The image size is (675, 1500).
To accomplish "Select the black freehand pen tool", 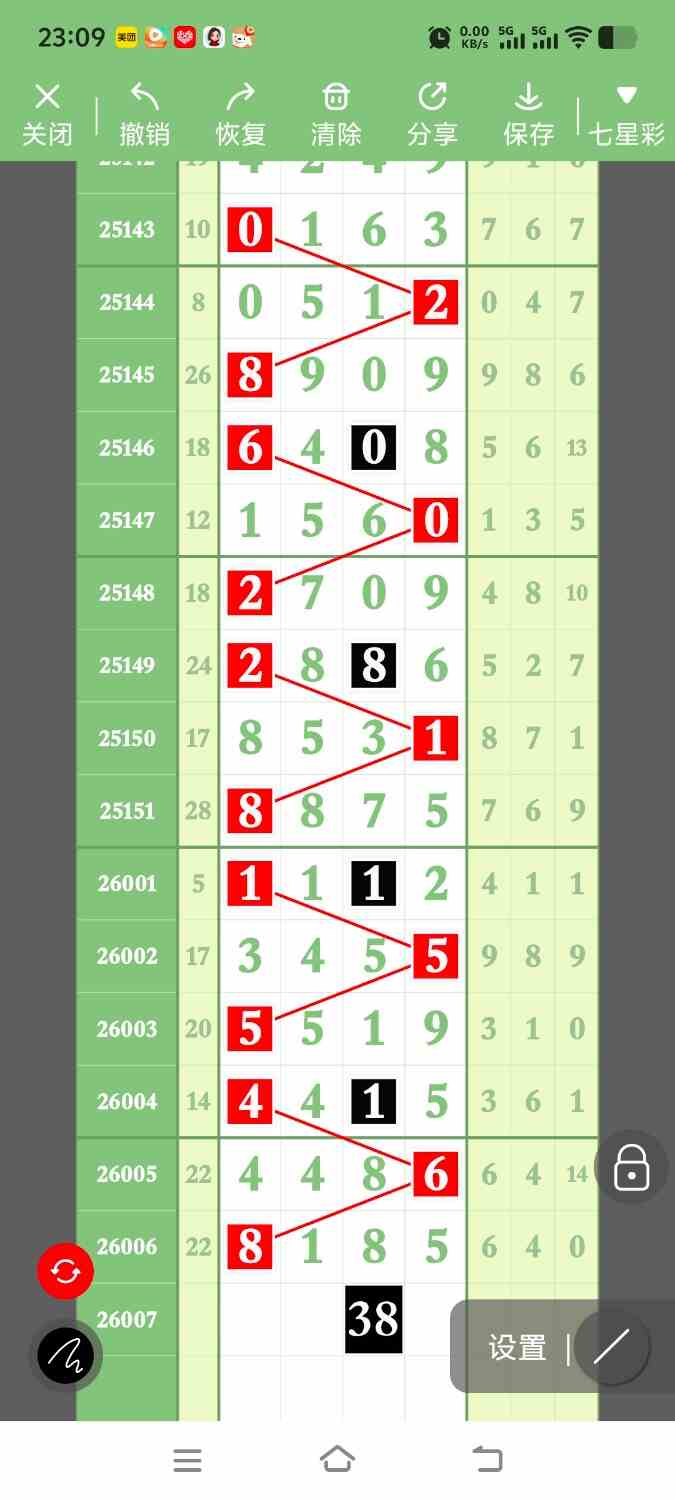I will tap(65, 1355).
